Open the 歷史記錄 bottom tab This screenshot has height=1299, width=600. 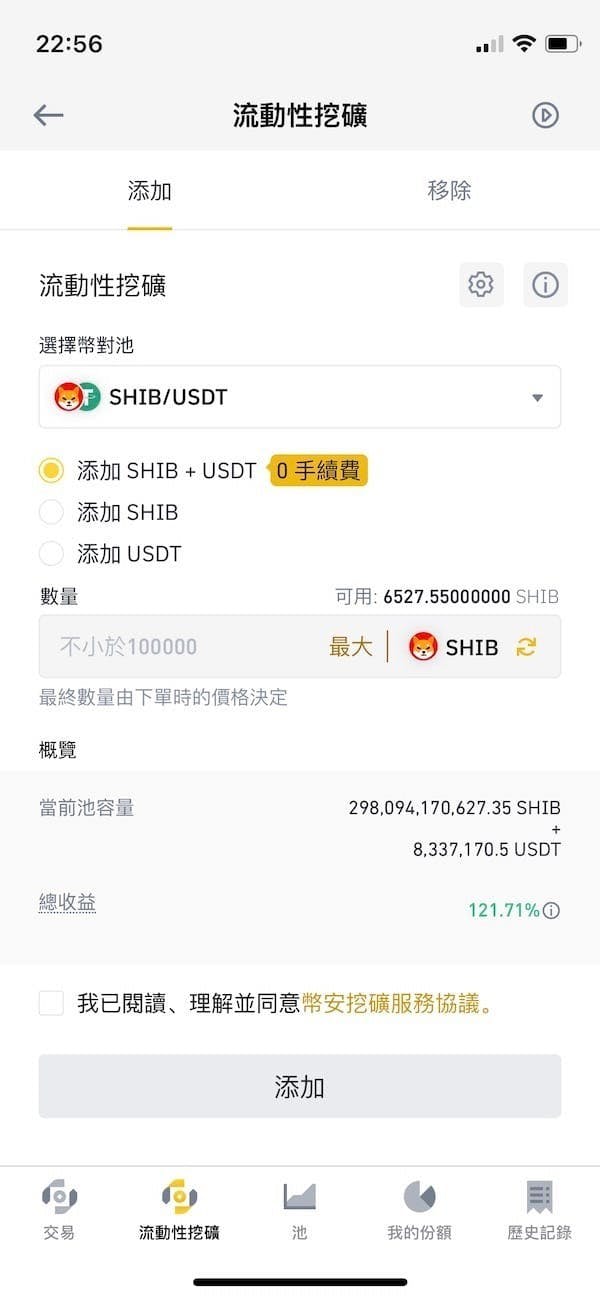[539, 1210]
